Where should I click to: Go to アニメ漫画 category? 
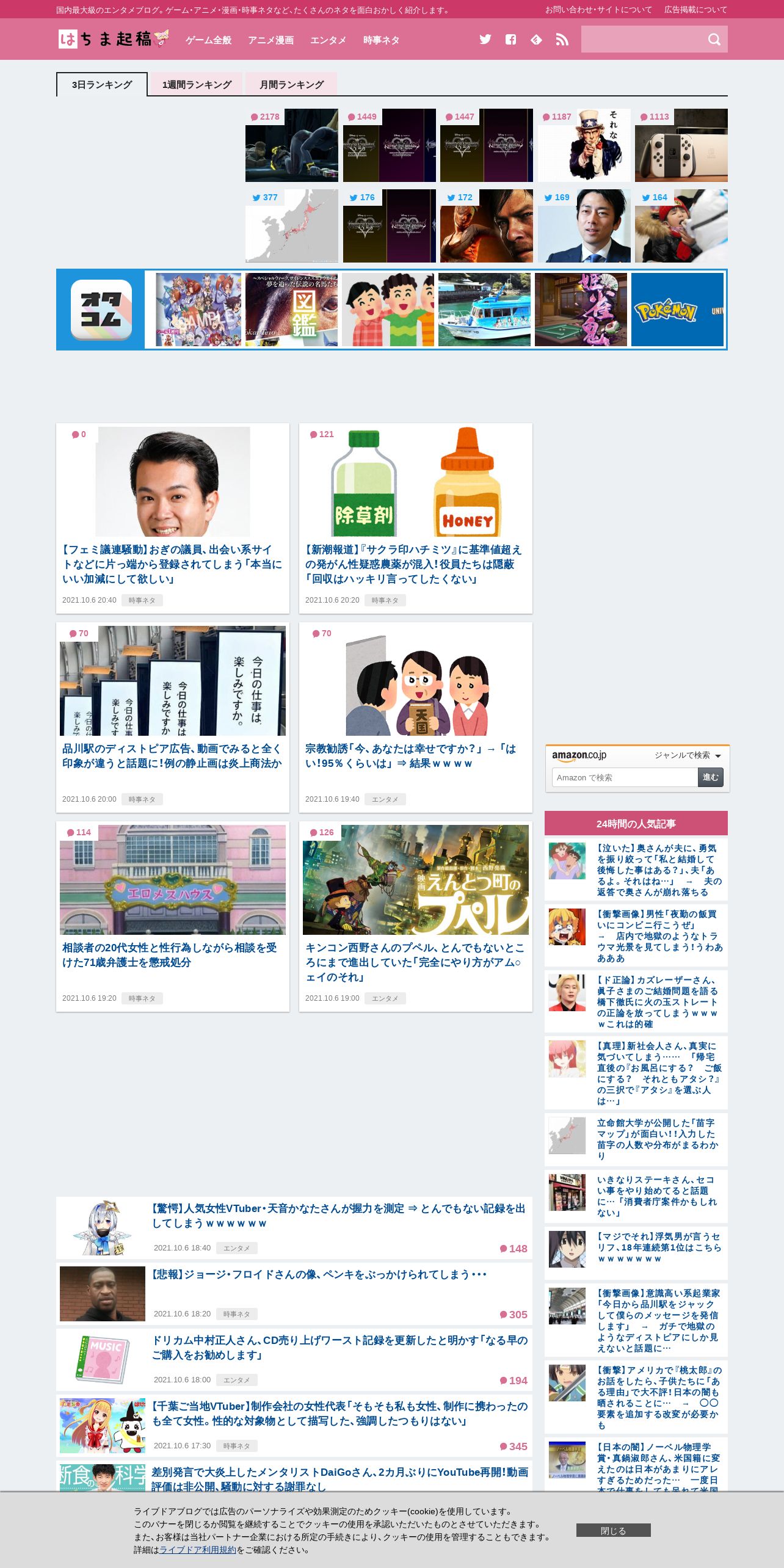(270, 40)
